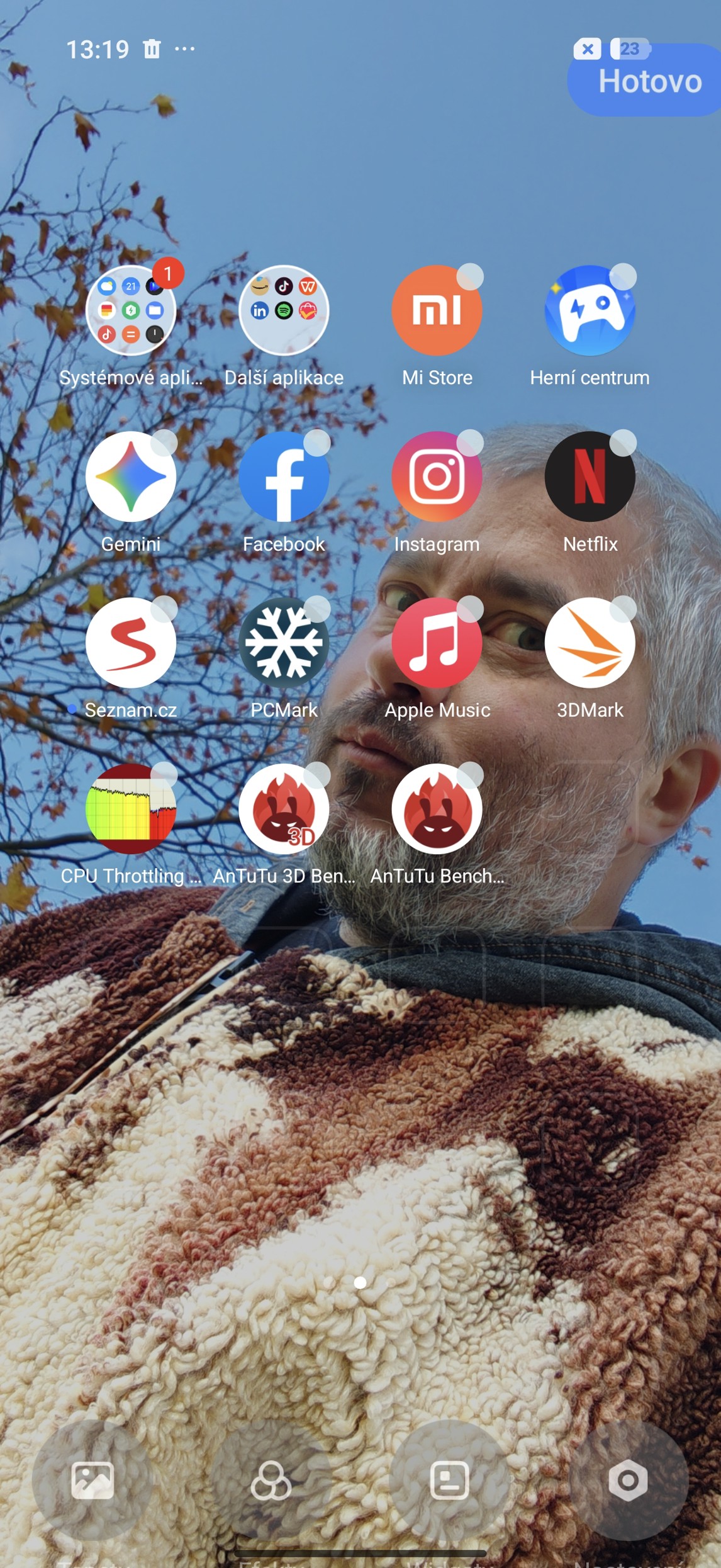Open home screen settings hexagon button

(628, 1481)
